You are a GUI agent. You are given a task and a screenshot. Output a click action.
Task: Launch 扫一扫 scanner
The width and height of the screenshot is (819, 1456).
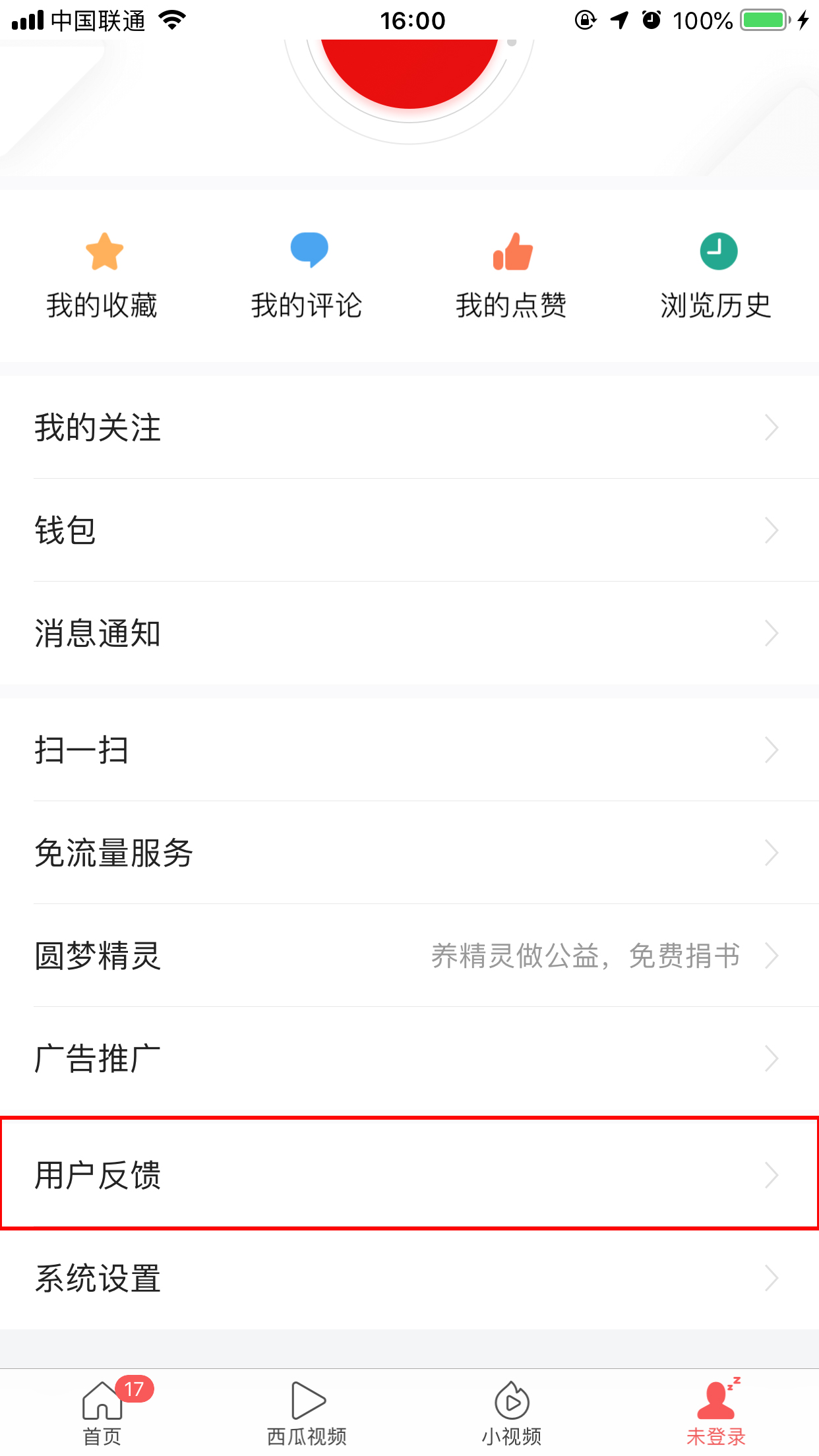409,750
